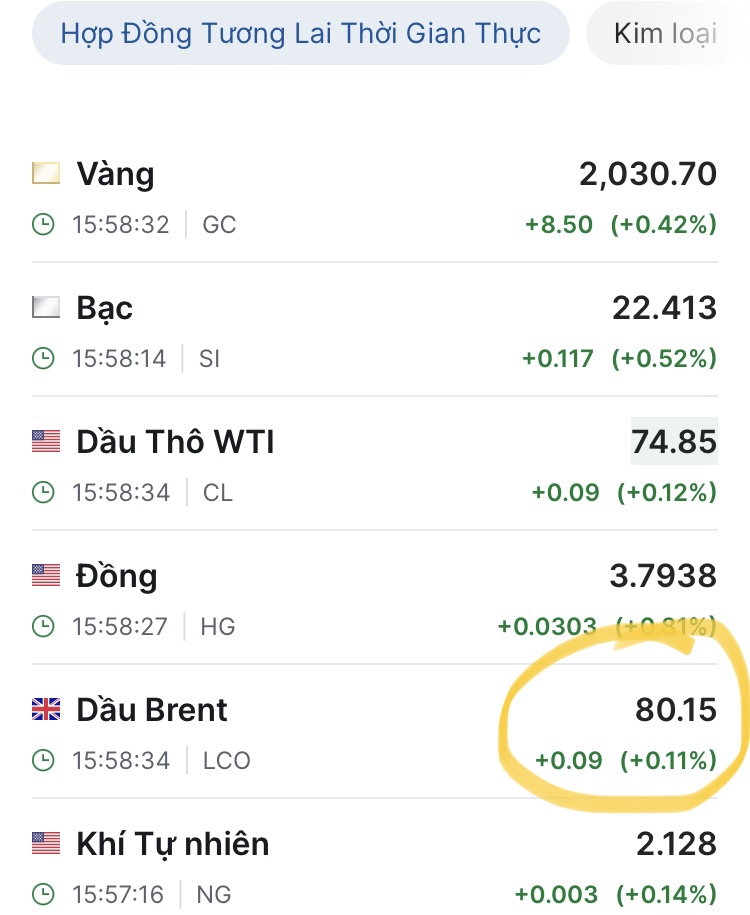Image resolution: width=750 pixels, height=915 pixels.
Task: Show Khí Tự nhiên details
Action: pyautogui.click(x=172, y=844)
